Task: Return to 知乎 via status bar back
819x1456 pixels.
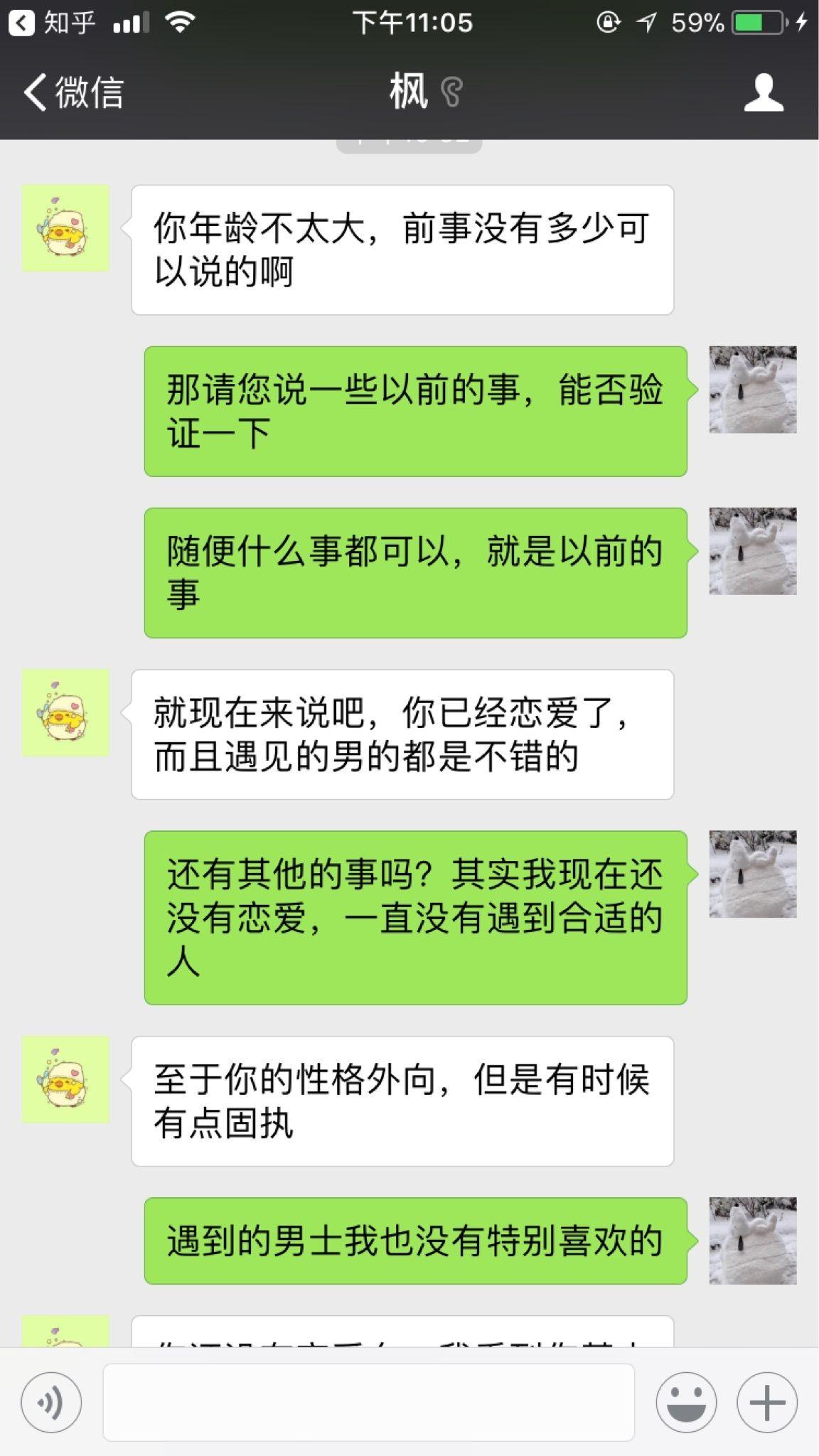Action: pos(52,23)
